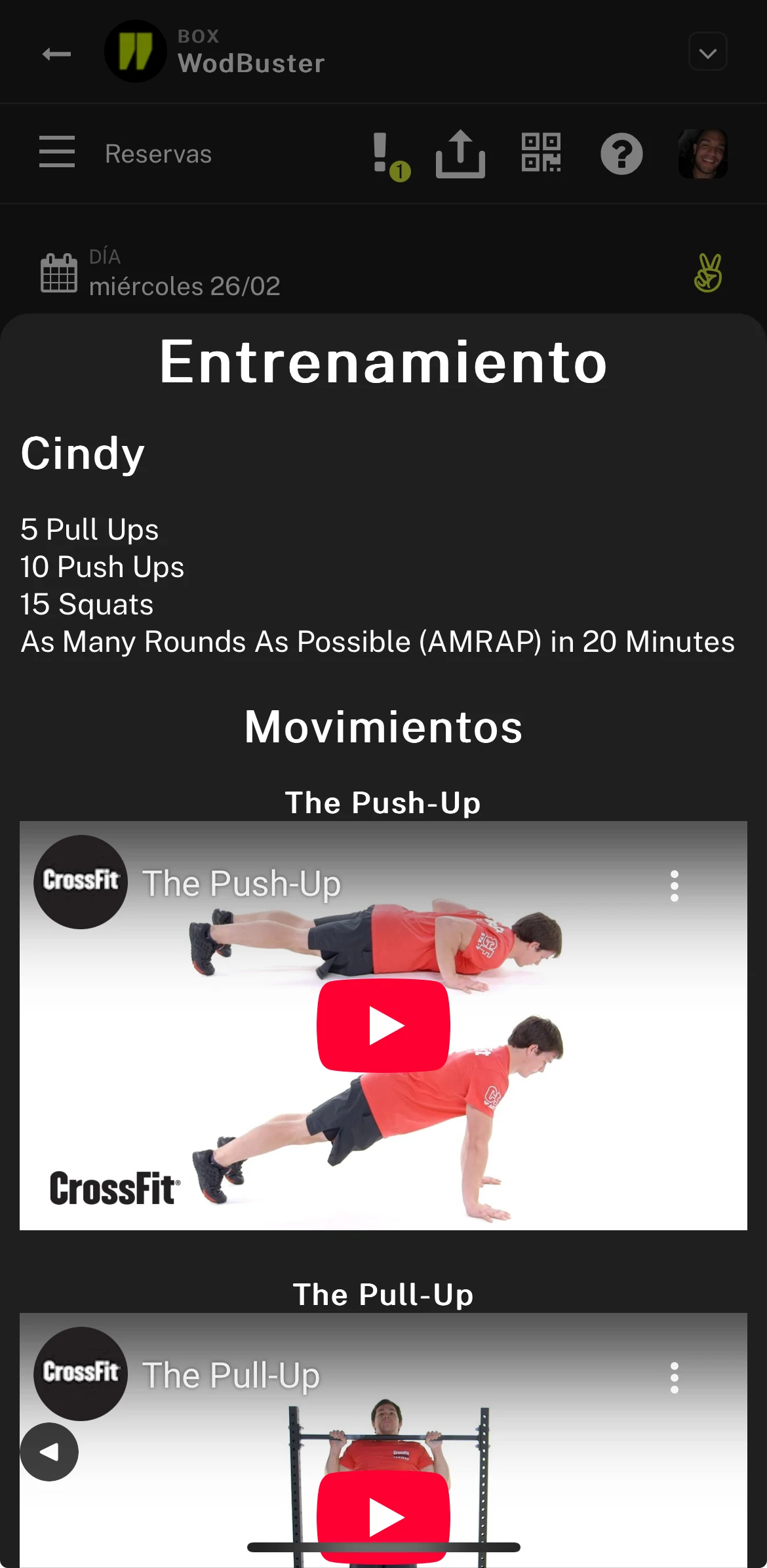767x1568 pixels.
Task: Go back using the top-left arrow
Action: 56,54
